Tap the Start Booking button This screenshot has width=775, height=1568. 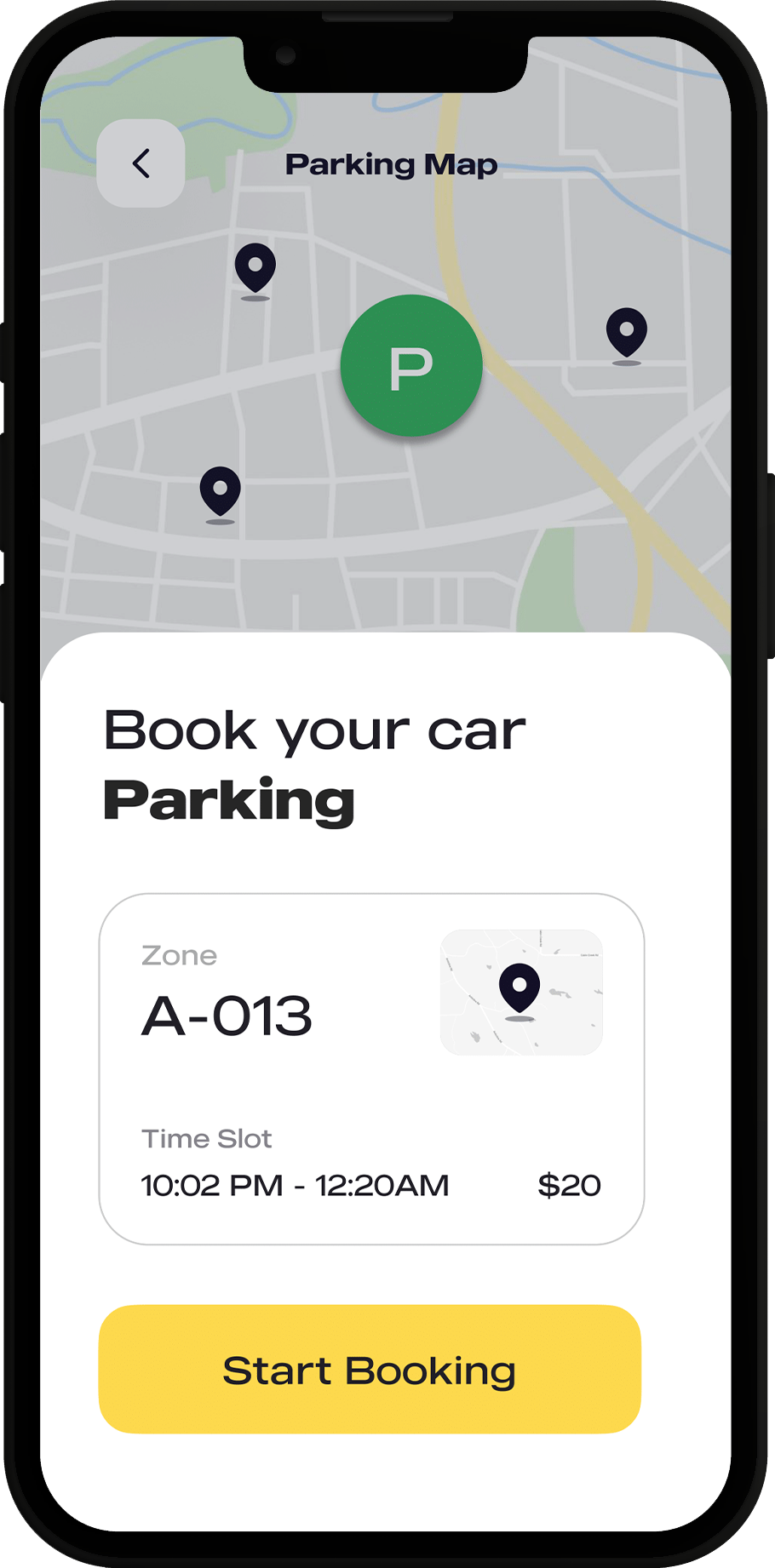[370, 1370]
